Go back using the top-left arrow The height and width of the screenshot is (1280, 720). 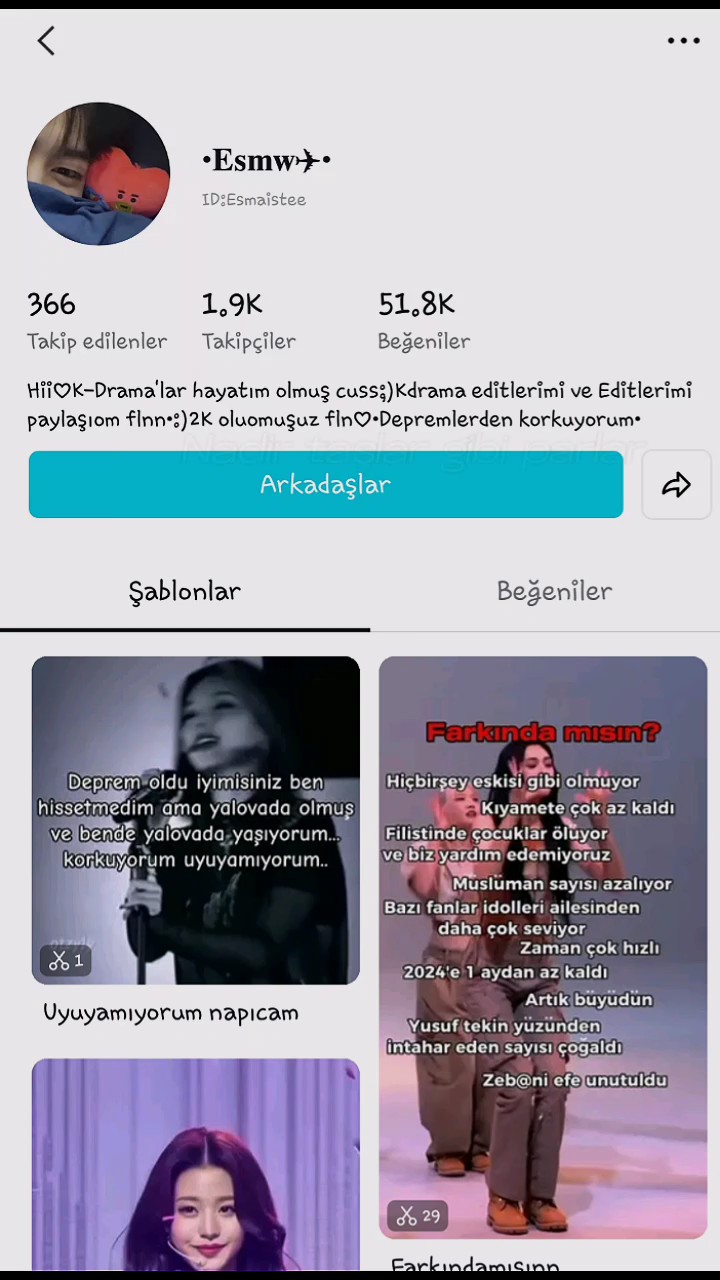pos(46,41)
